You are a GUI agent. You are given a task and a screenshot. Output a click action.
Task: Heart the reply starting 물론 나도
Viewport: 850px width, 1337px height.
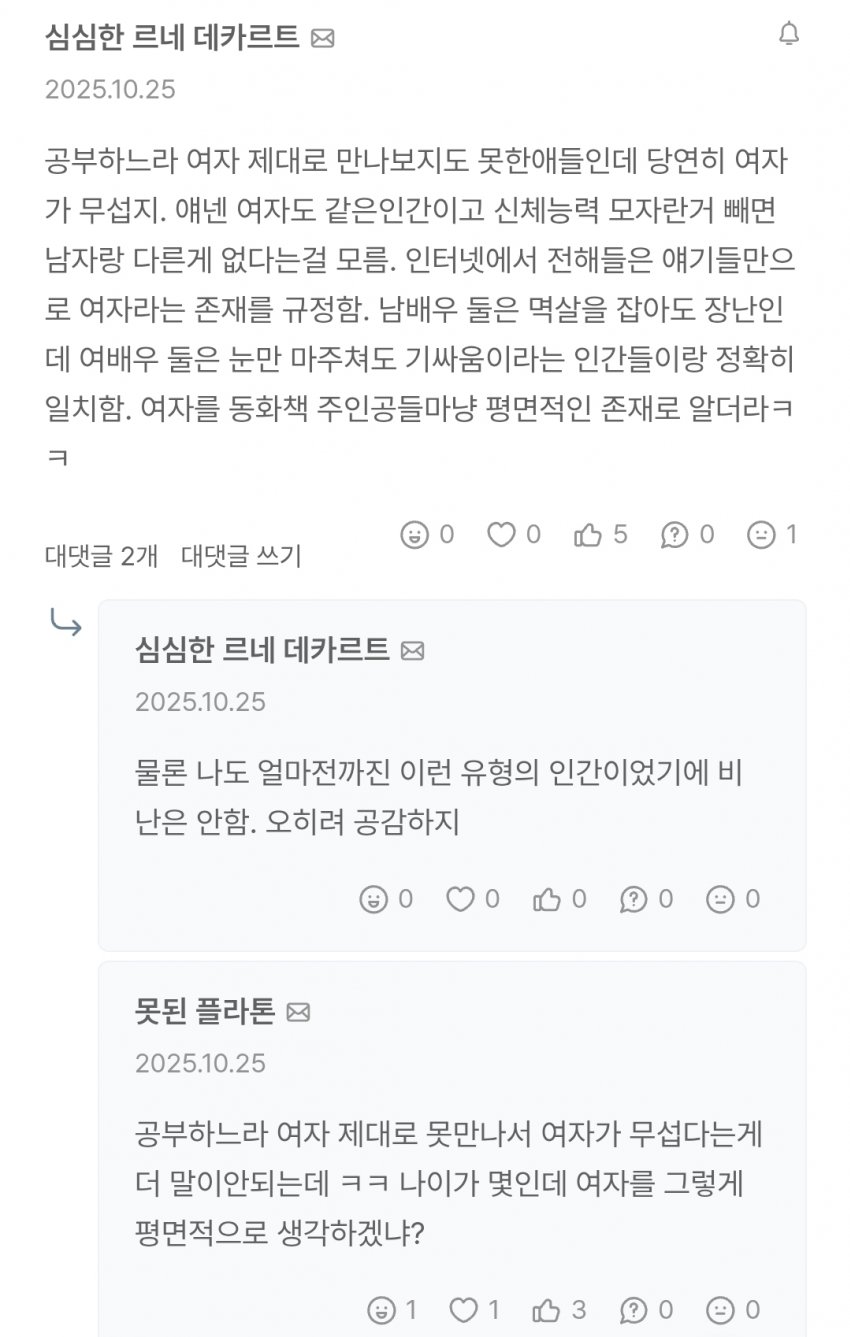[459, 899]
